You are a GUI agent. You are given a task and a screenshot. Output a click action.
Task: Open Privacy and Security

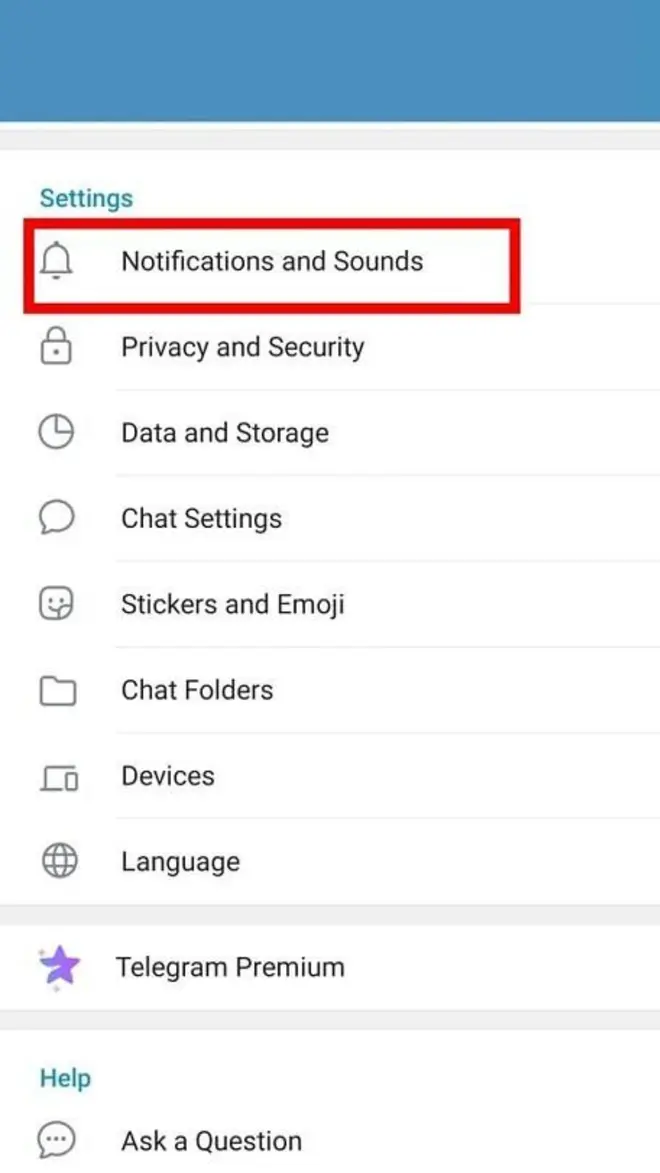coord(330,348)
